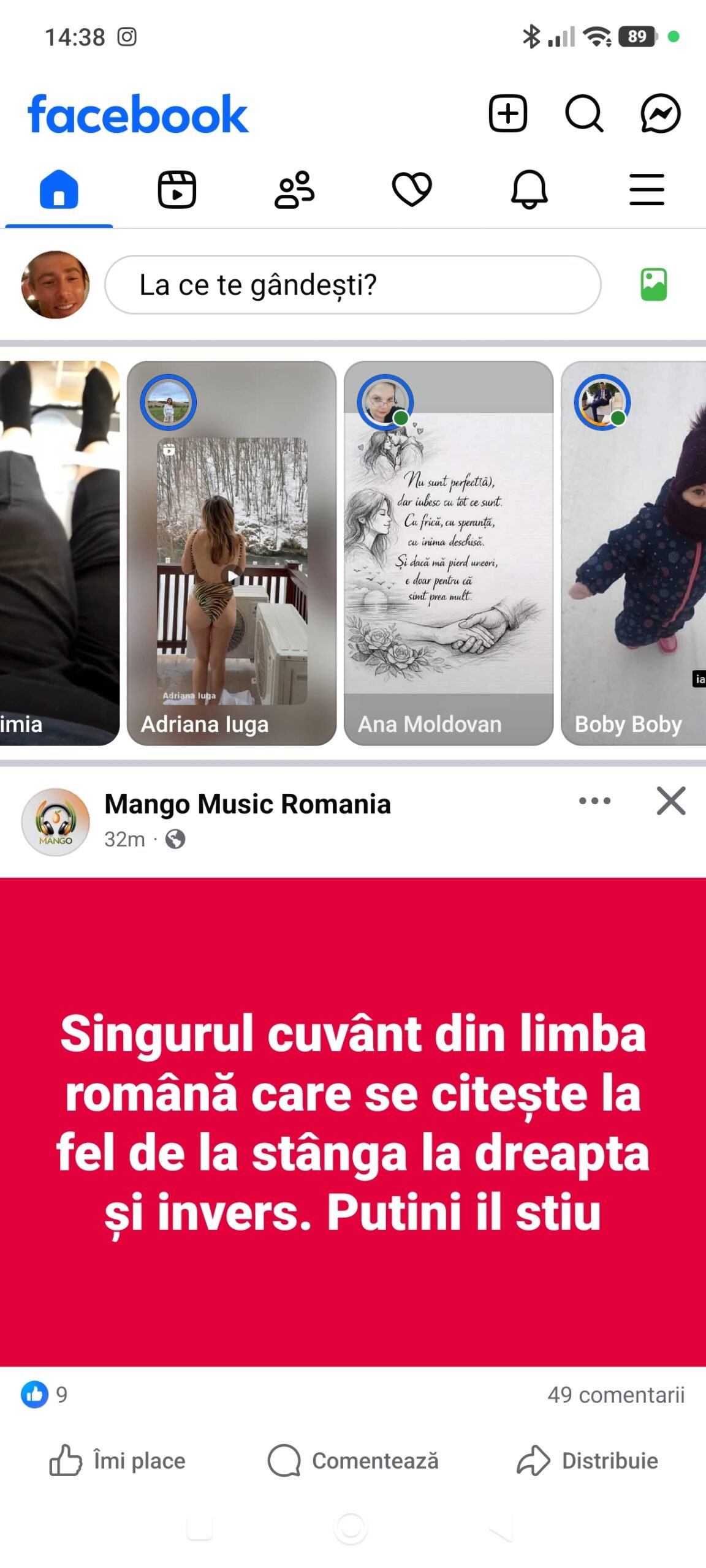706x1568 pixels.
Task: Go to the Friends tab
Action: (294, 189)
